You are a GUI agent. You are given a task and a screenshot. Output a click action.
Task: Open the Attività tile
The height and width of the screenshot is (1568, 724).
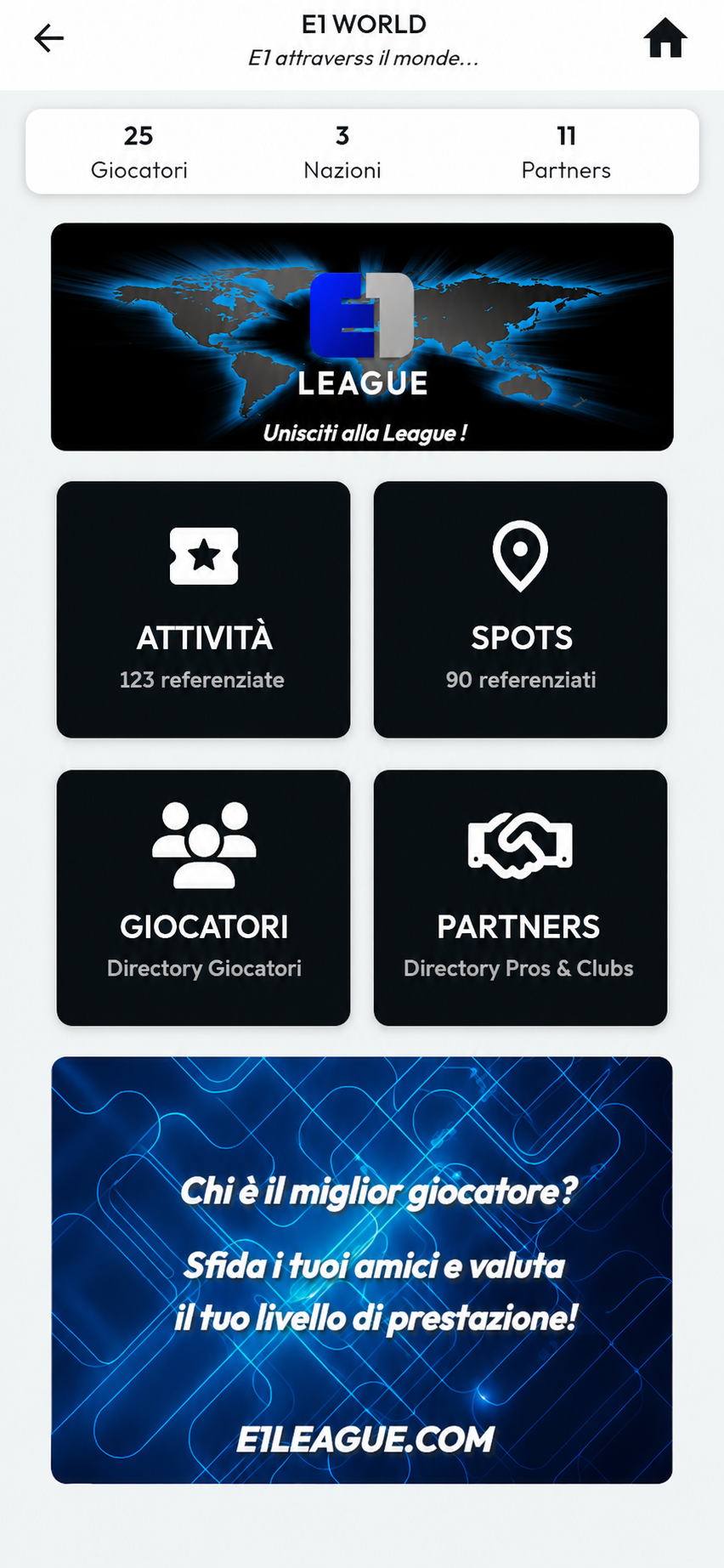point(204,609)
